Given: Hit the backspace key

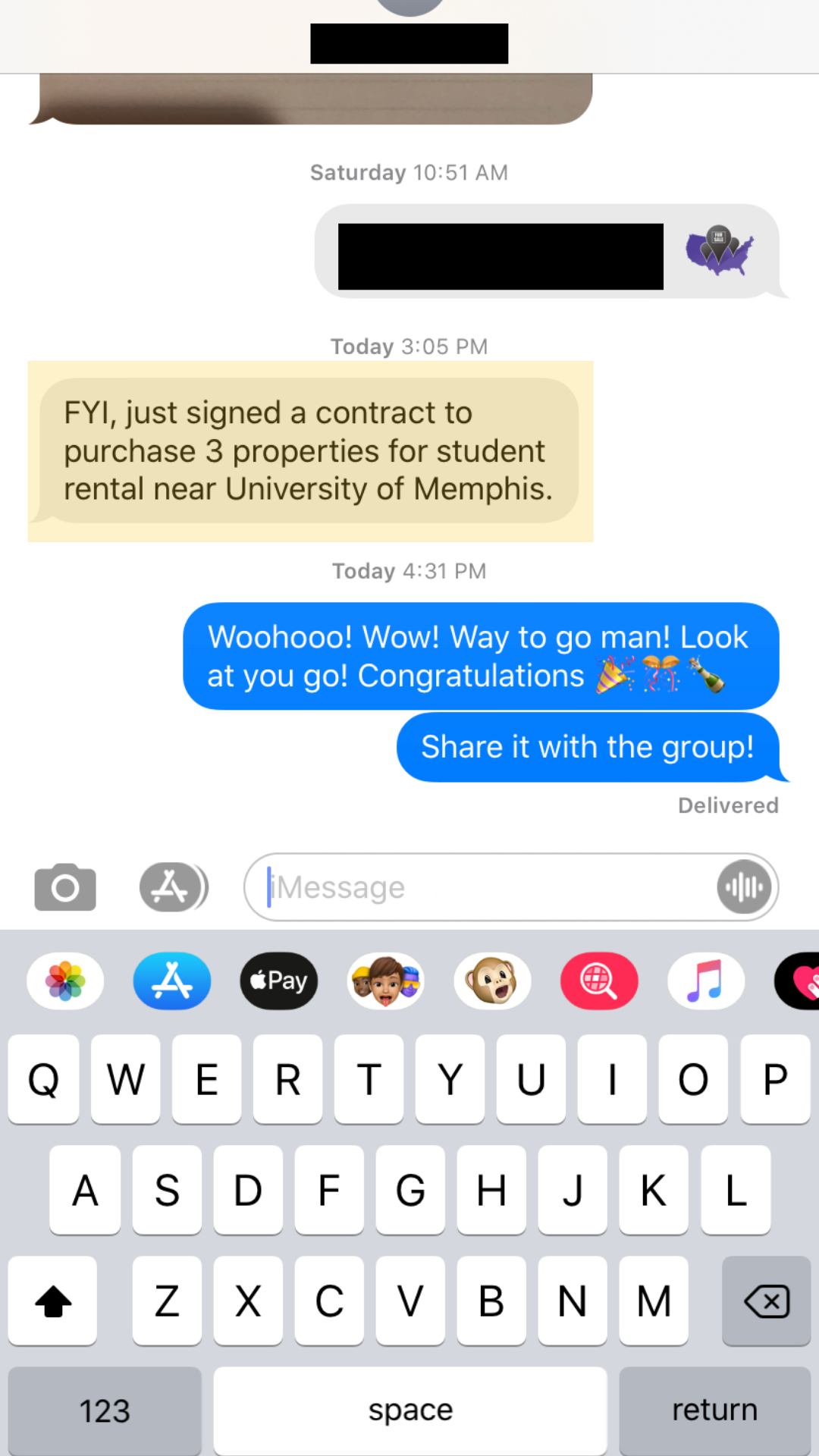Looking at the screenshot, I should click(766, 1301).
